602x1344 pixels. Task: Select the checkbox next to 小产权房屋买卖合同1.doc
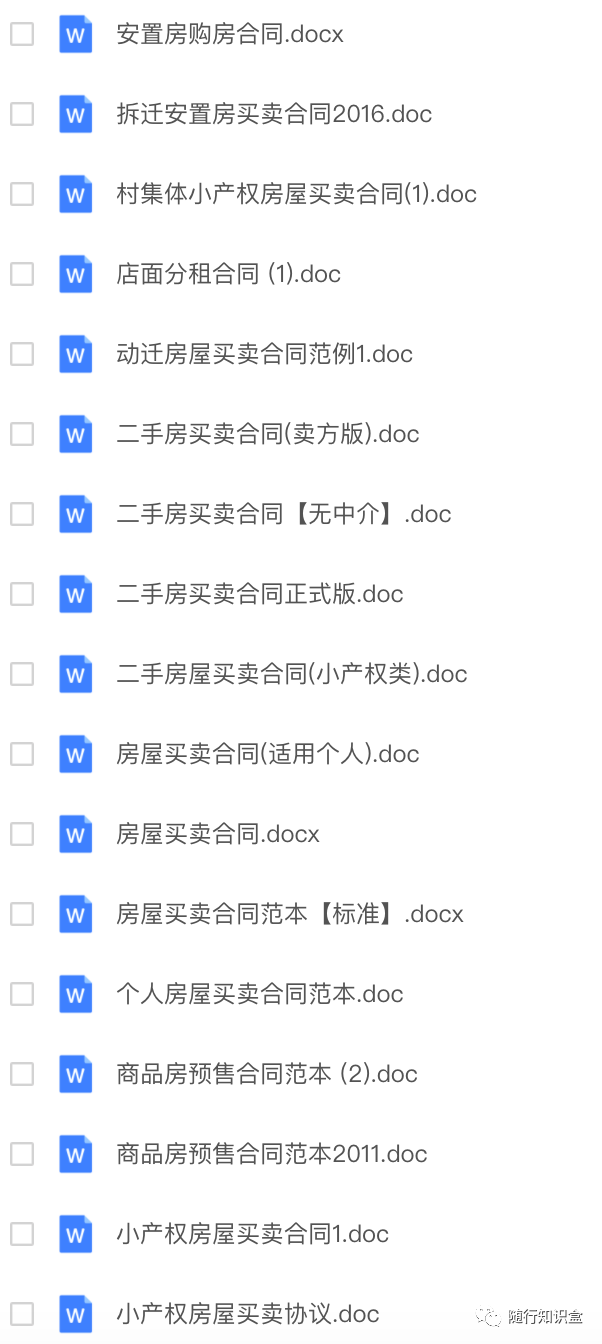point(22,1234)
